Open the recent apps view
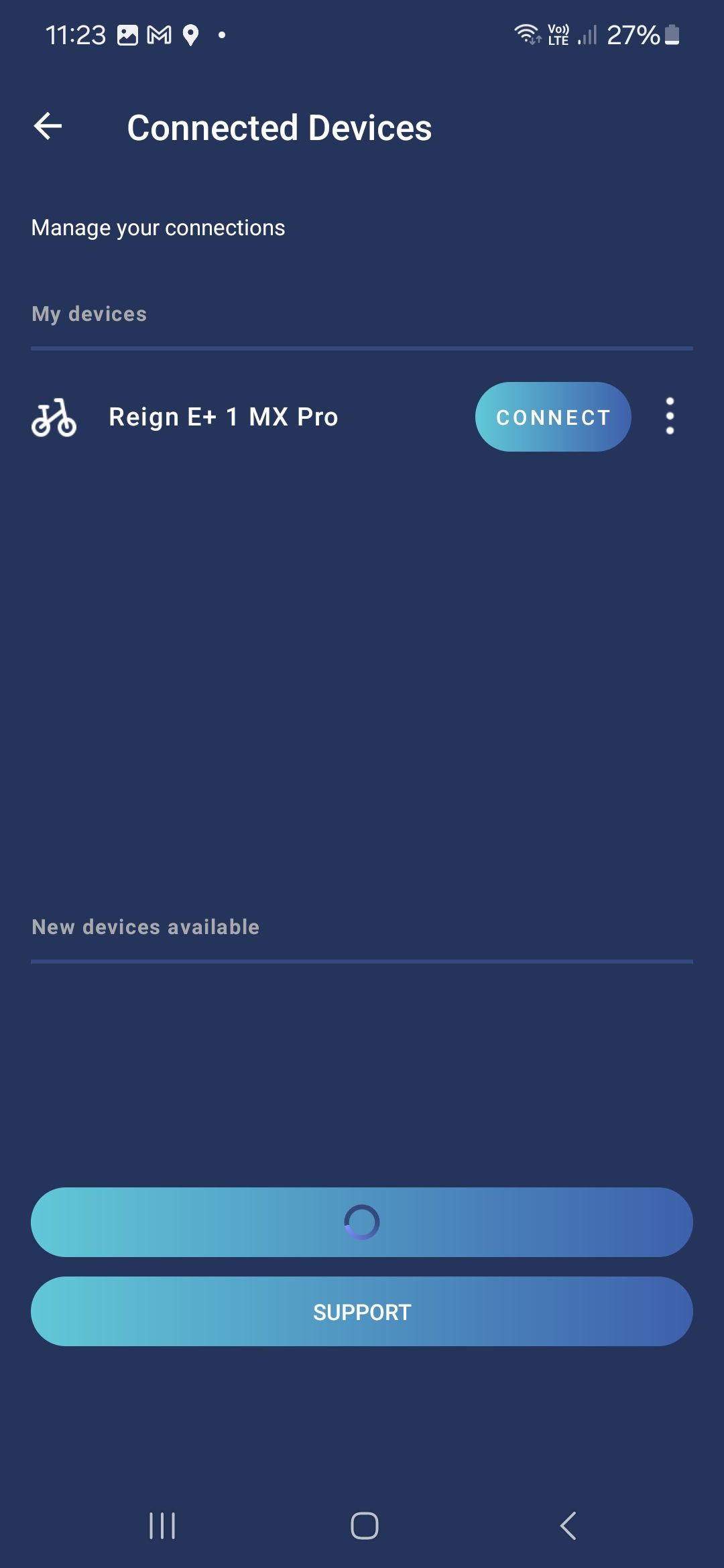This screenshot has width=724, height=1568. 162,1526
